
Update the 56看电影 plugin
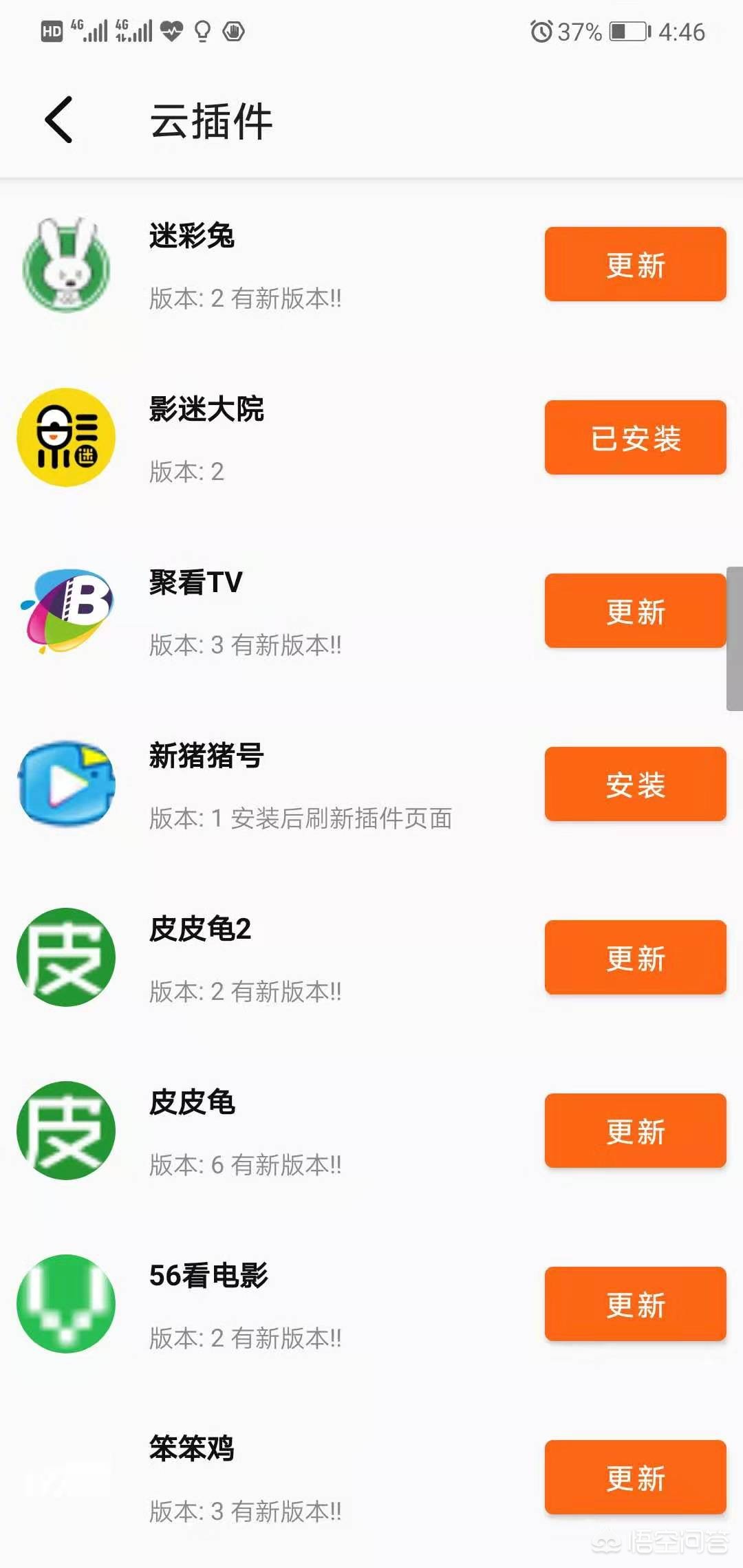tap(635, 1304)
